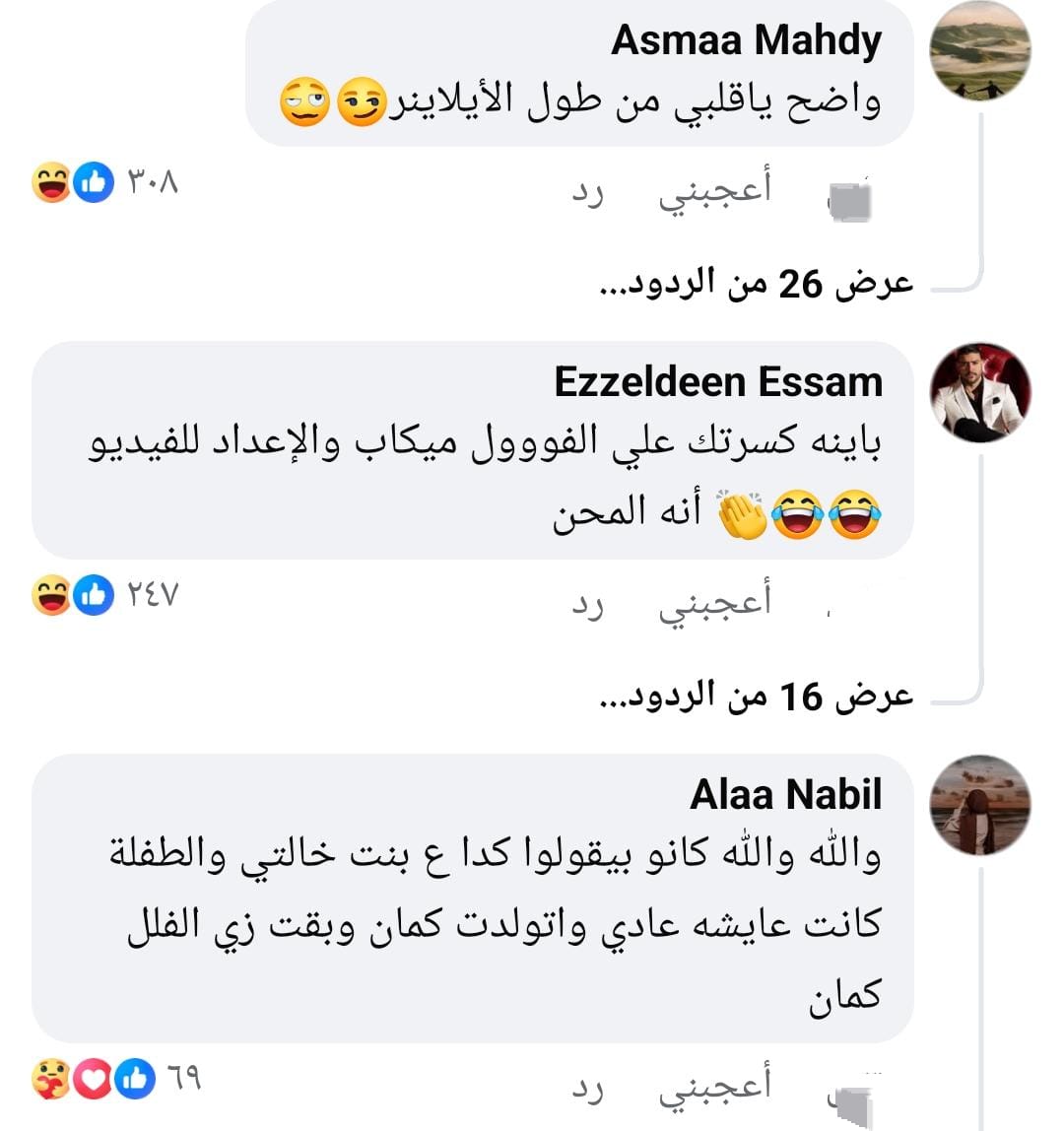
Task: Open Asmaa Mahdy's profile picture
Action: click(x=980, y=51)
